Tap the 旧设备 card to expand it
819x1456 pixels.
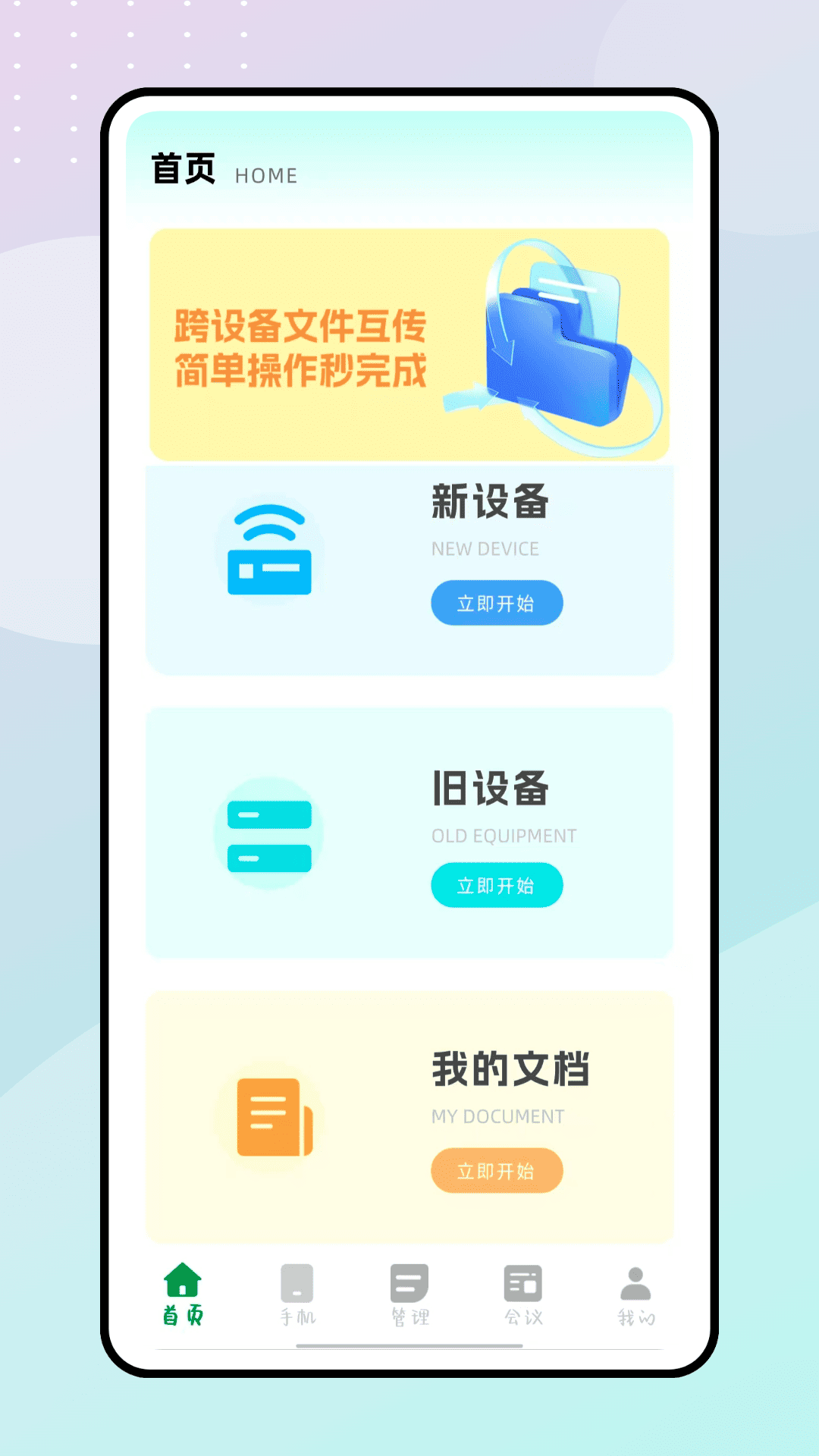(409, 830)
